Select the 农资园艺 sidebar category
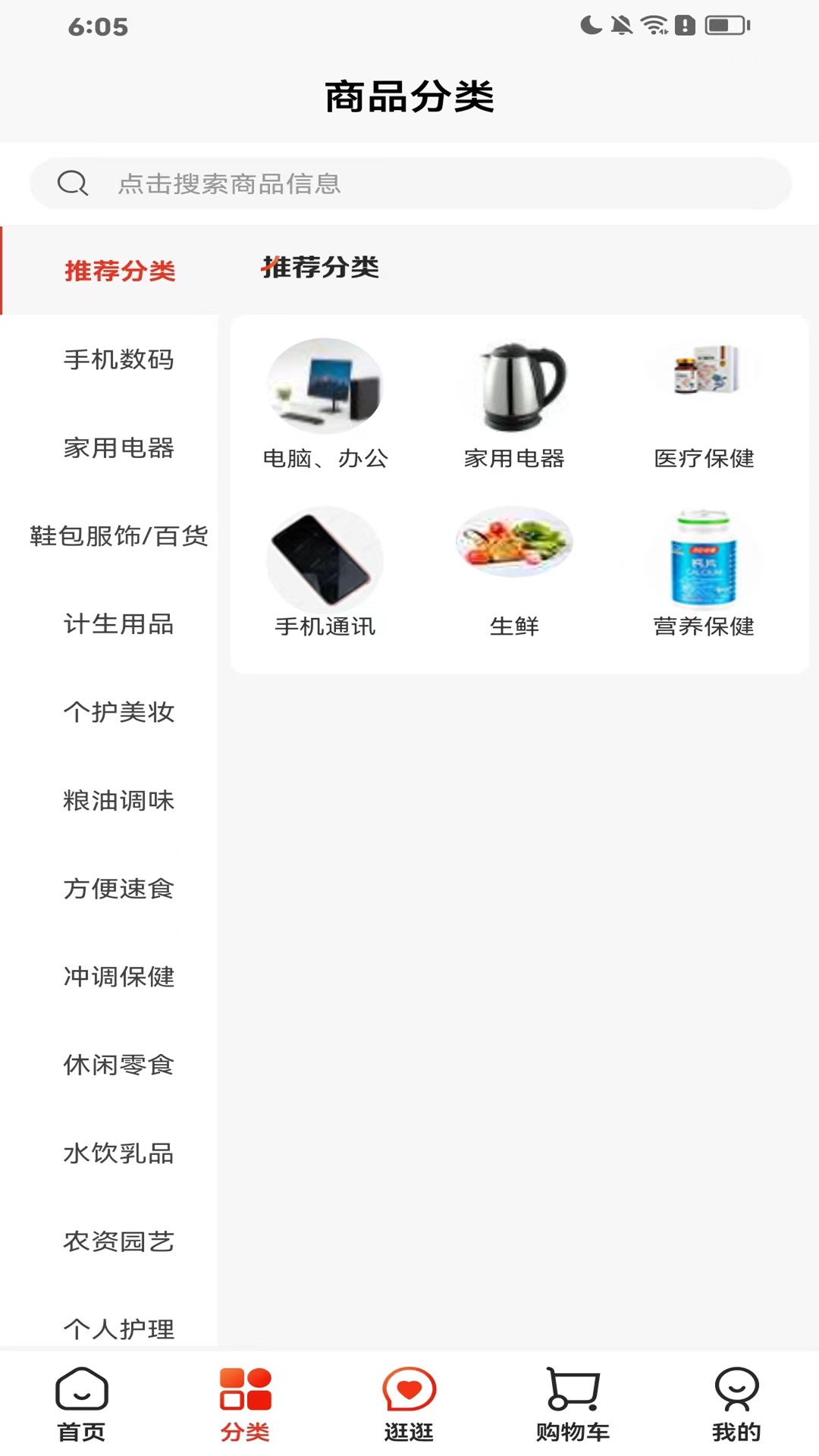 pyautogui.click(x=118, y=1241)
